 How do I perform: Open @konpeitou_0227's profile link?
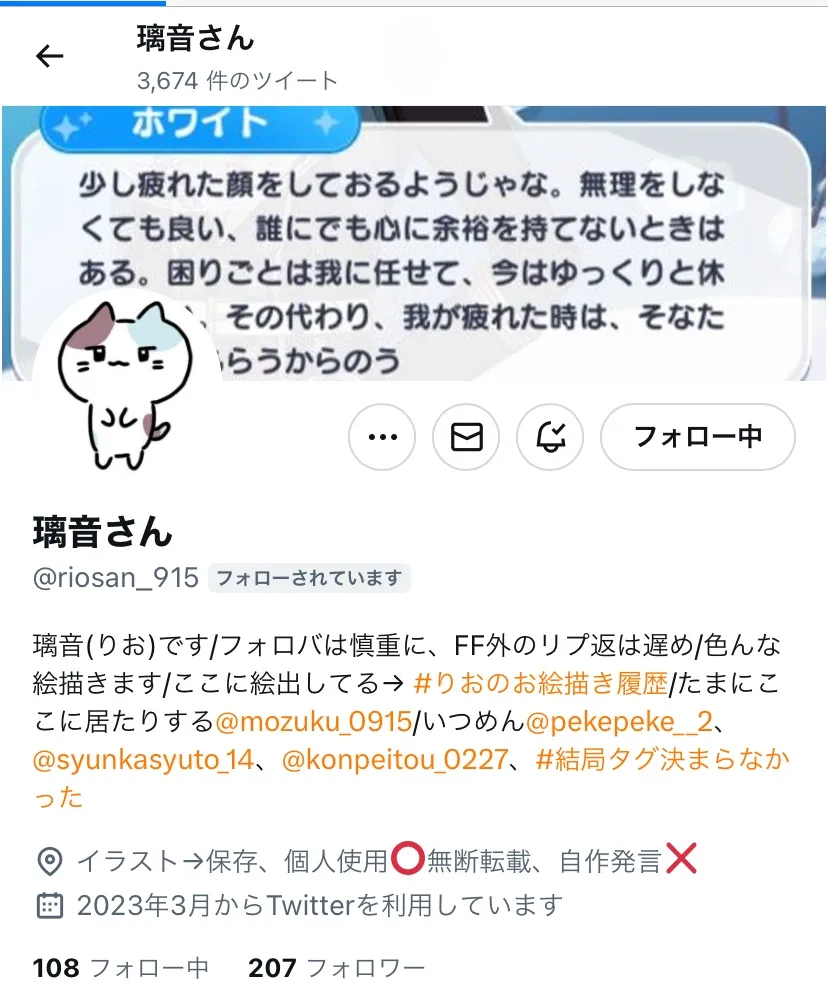pos(394,760)
